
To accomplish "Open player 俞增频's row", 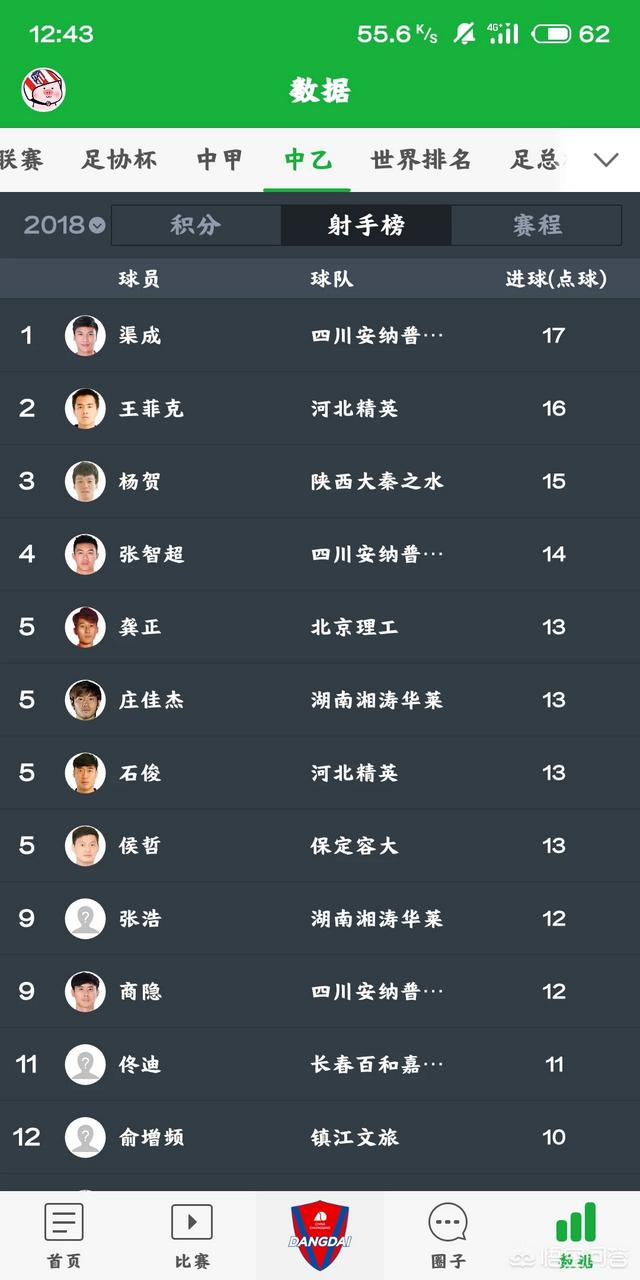I will point(320,1137).
